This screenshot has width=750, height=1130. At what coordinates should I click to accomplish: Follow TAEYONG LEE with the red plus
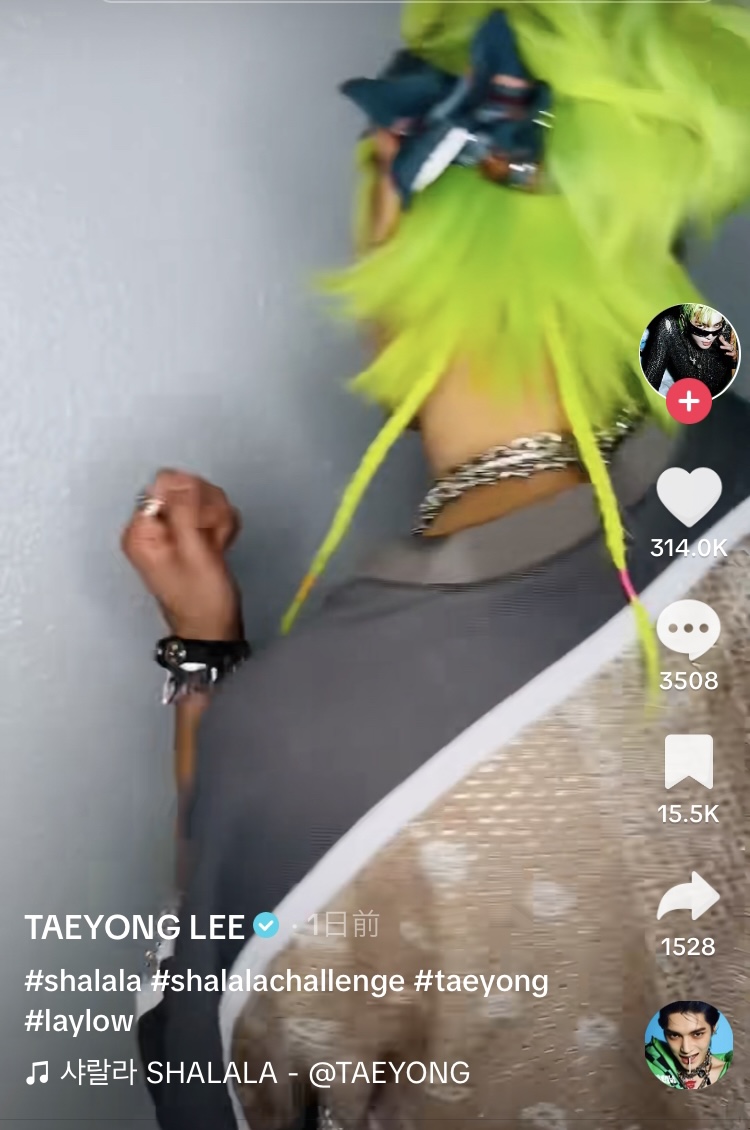pos(688,403)
